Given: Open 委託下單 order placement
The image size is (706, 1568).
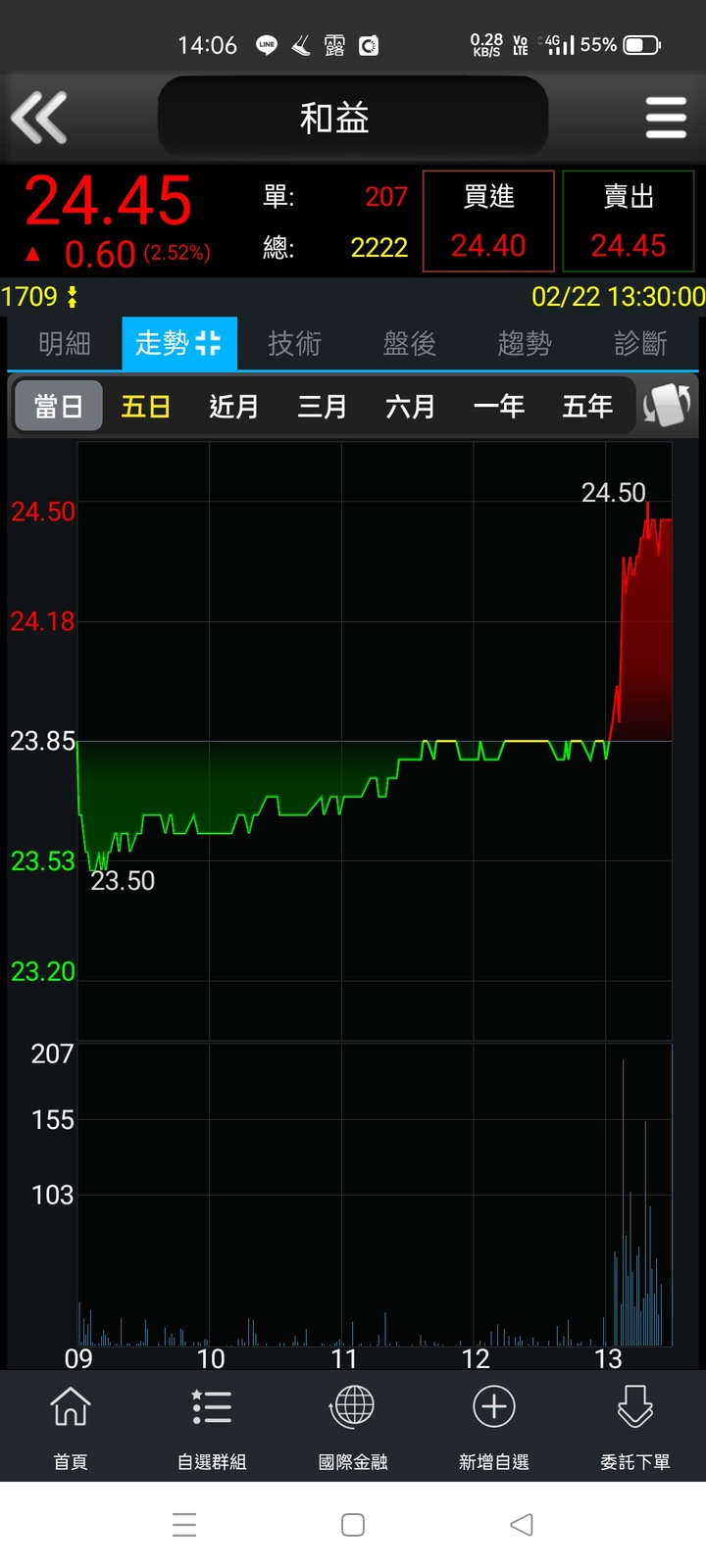Looking at the screenshot, I should (x=635, y=1426).
